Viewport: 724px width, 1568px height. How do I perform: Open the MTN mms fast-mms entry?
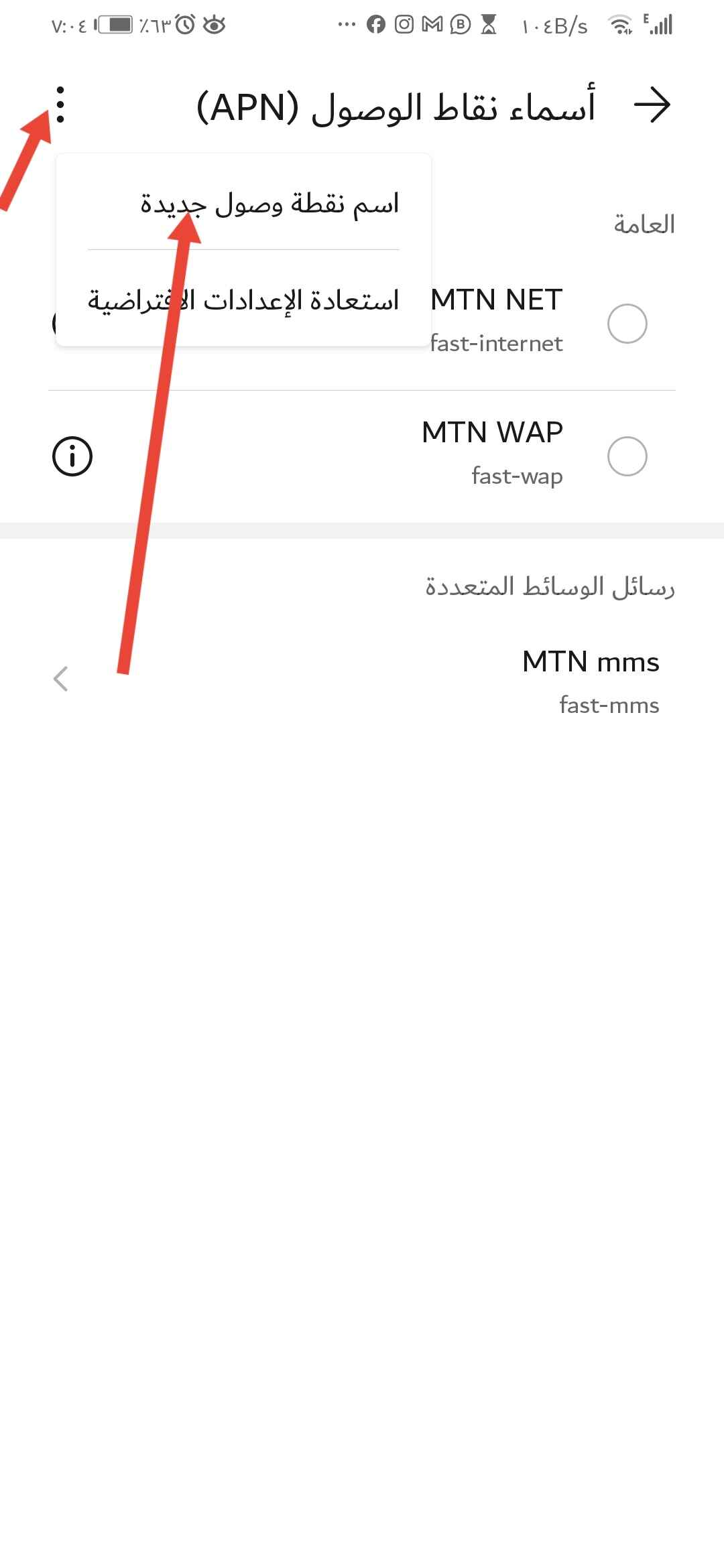pos(362,680)
